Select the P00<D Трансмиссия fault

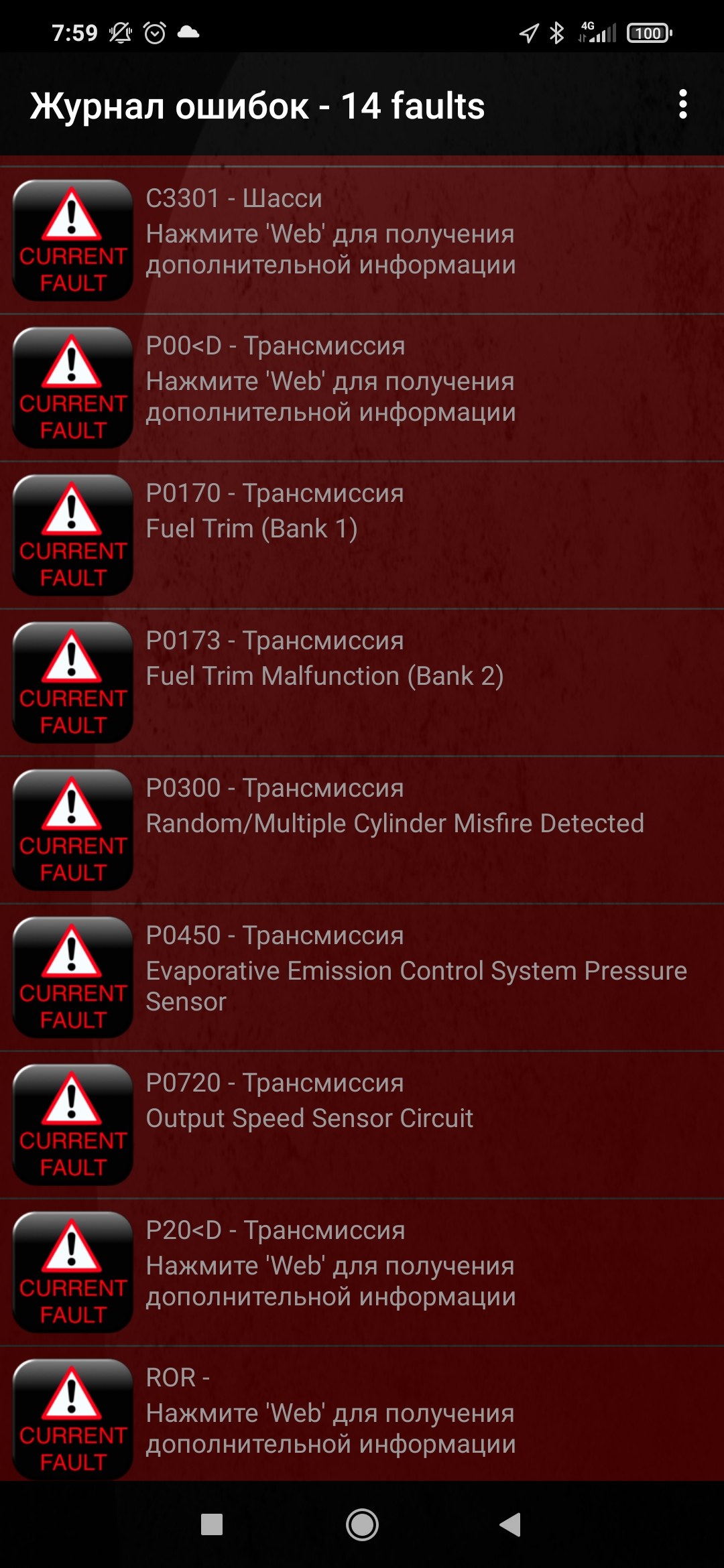click(x=362, y=387)
